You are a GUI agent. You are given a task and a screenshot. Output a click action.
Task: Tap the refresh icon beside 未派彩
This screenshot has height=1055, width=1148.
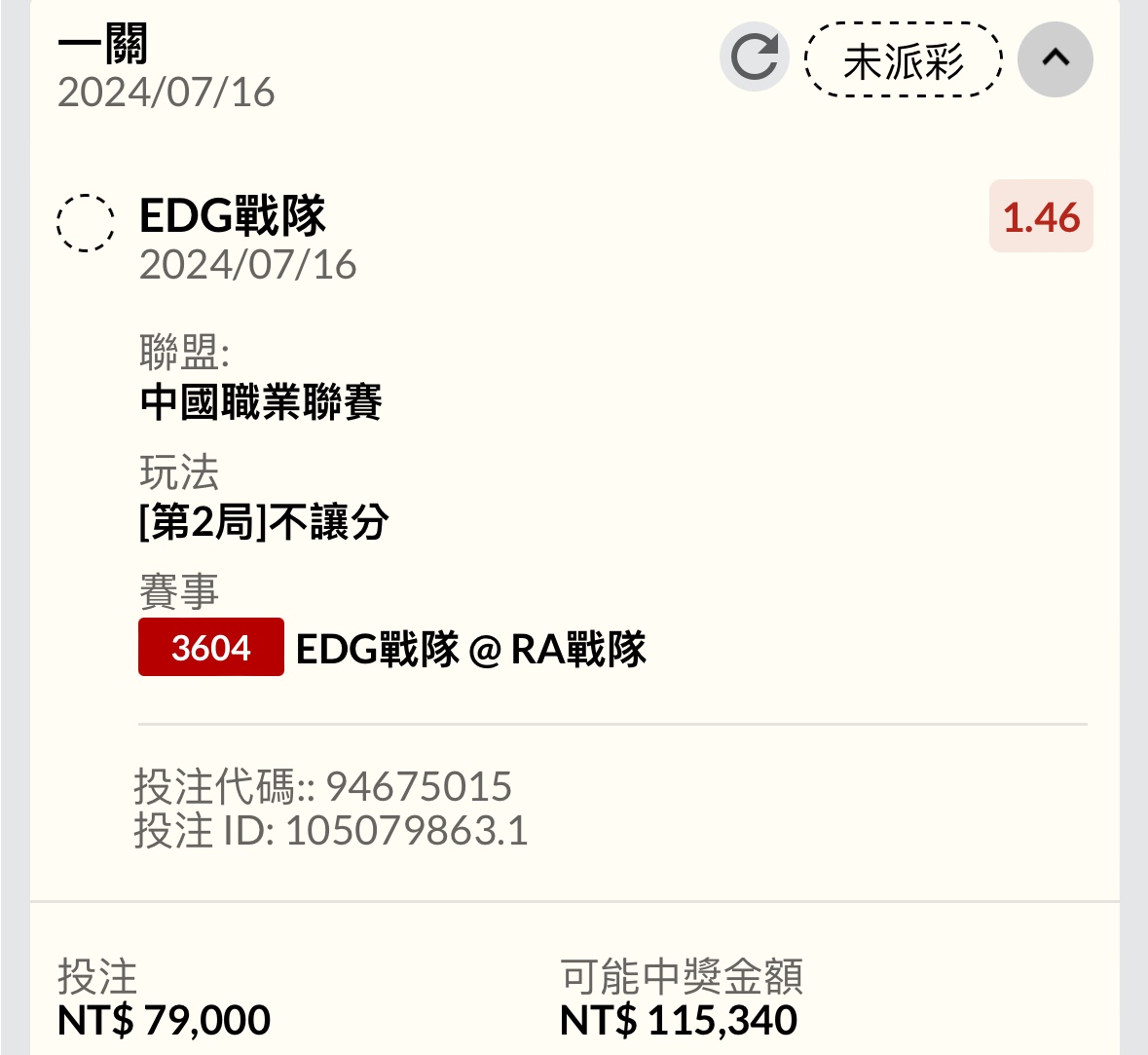(754, 57)
